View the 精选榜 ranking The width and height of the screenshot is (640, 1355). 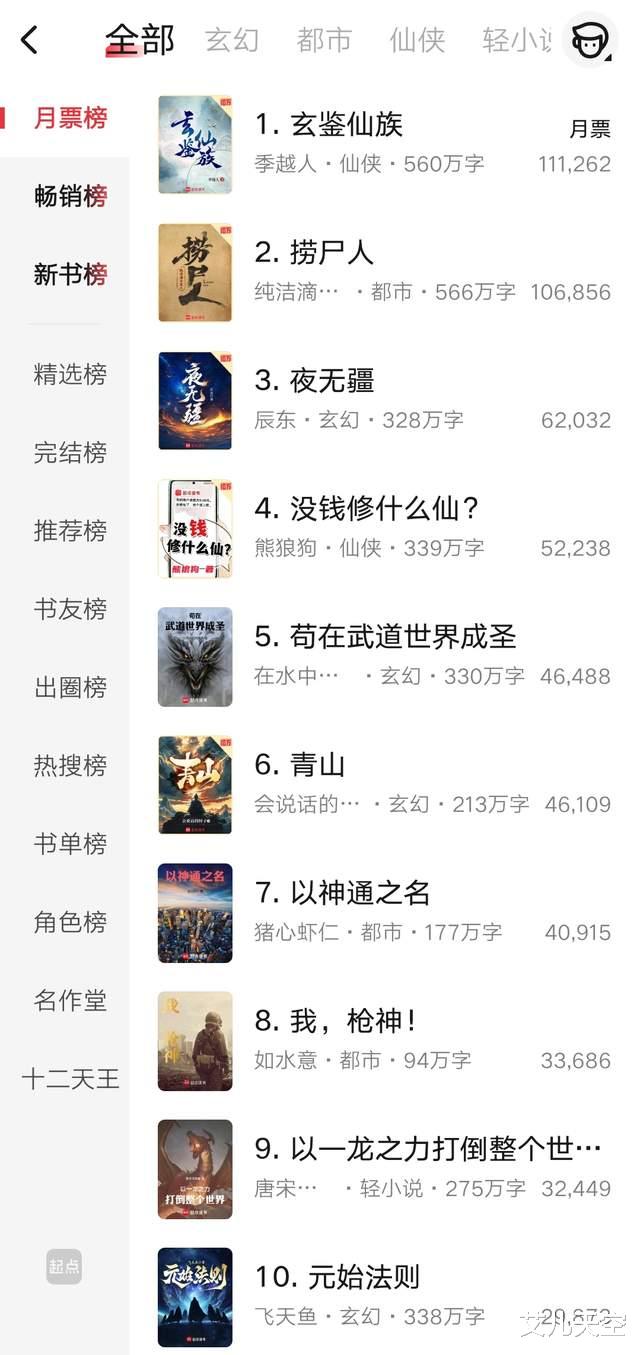(x=70, y=374)
